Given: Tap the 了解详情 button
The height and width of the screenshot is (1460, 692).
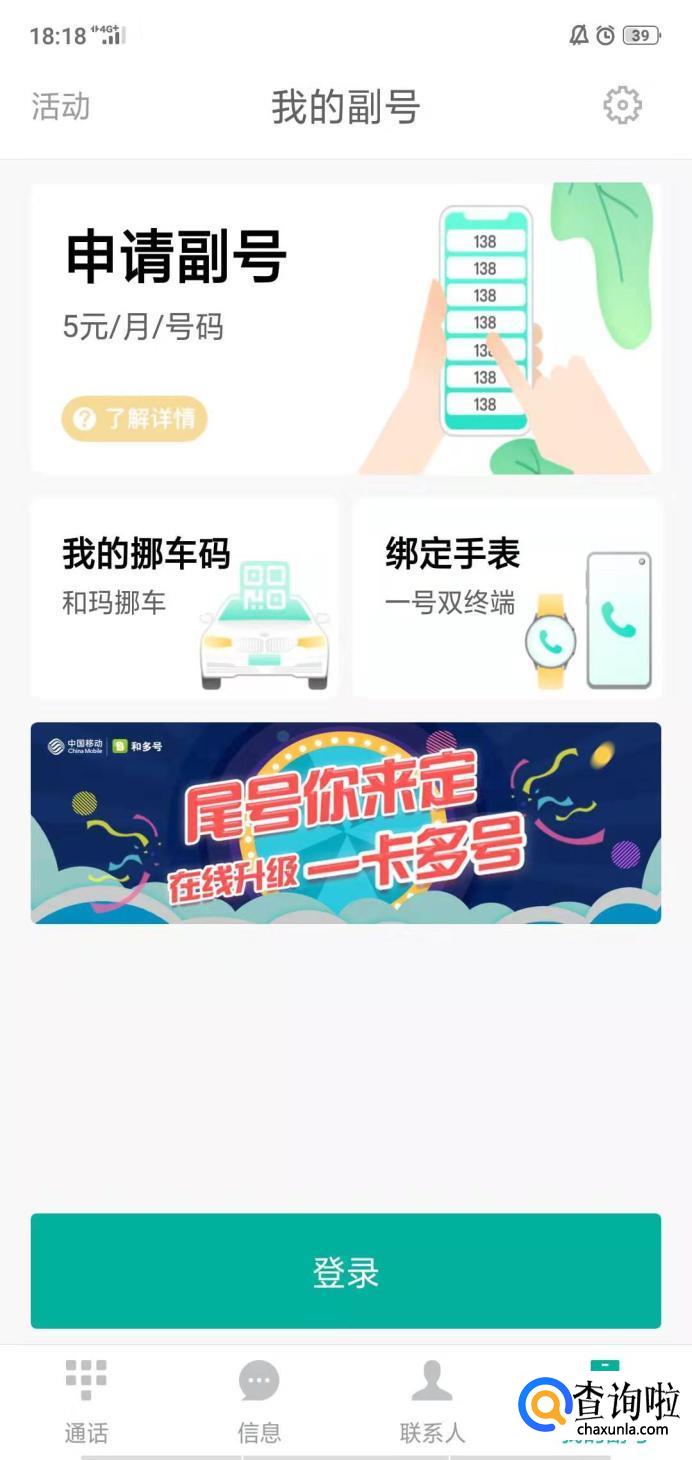Looking at the screenshot, I should 134,419.
